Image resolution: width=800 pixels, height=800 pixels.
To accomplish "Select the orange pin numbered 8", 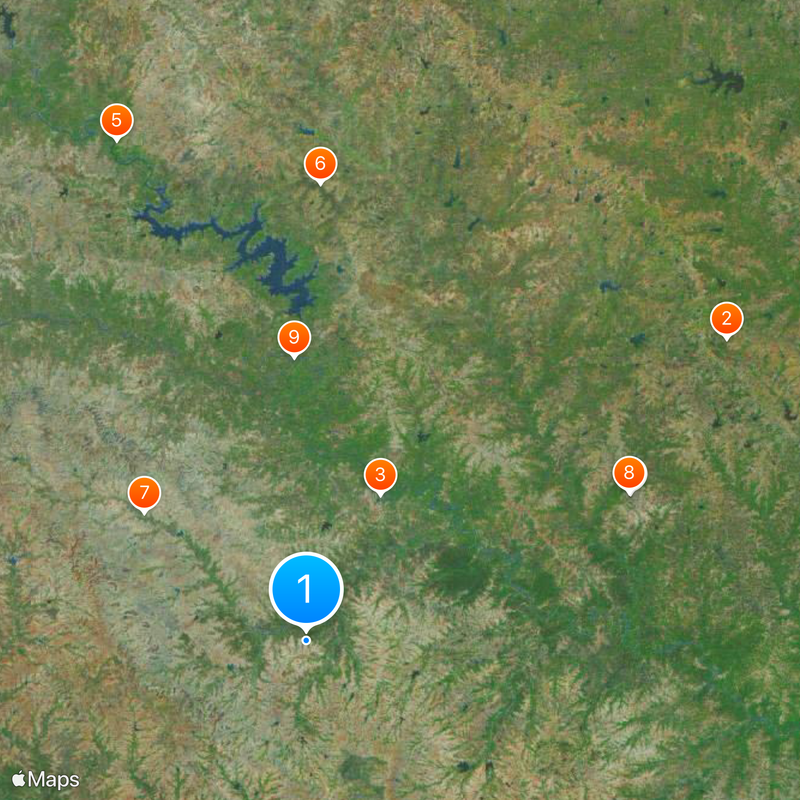I will pyautogui.click(x=629, y=473).
